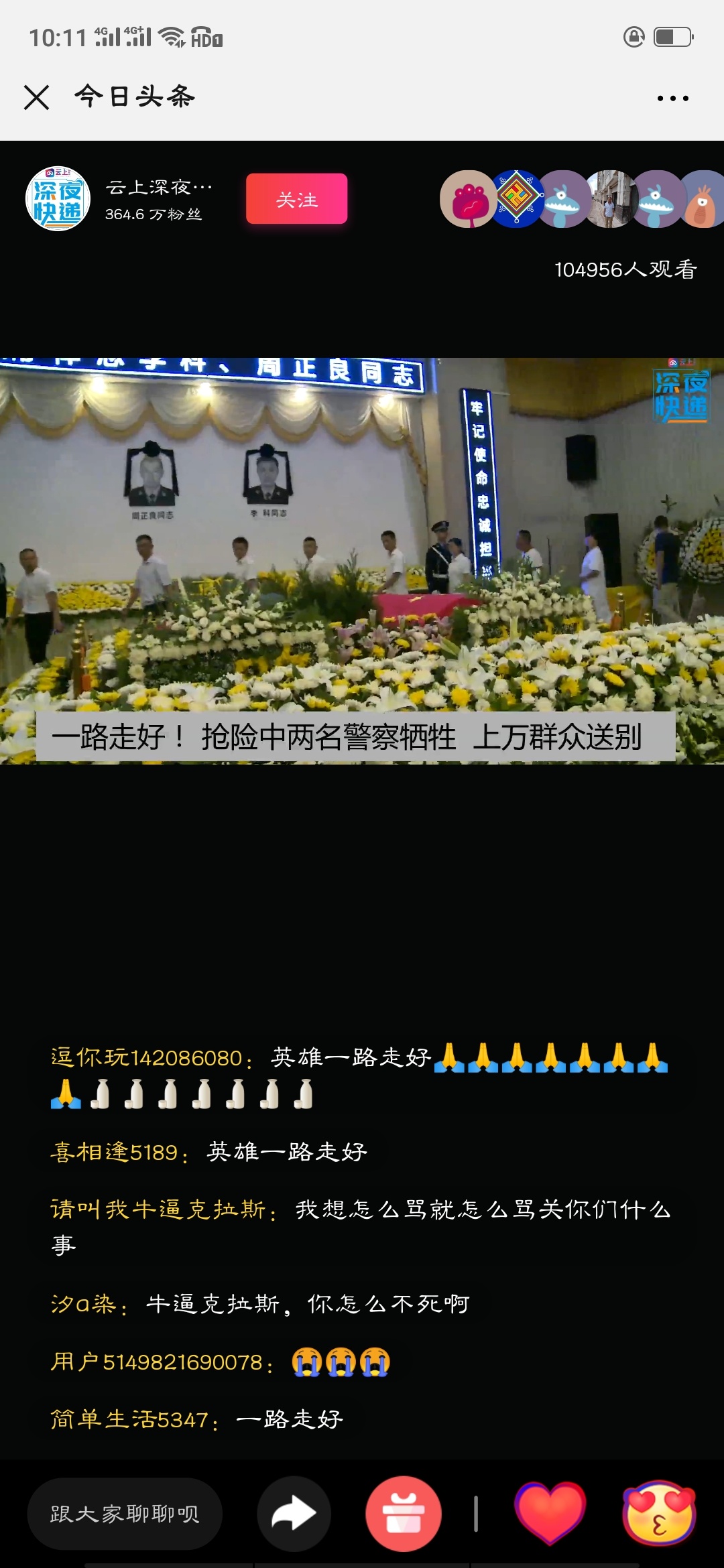Open the three-dot overflow menu

pos(672,99)
